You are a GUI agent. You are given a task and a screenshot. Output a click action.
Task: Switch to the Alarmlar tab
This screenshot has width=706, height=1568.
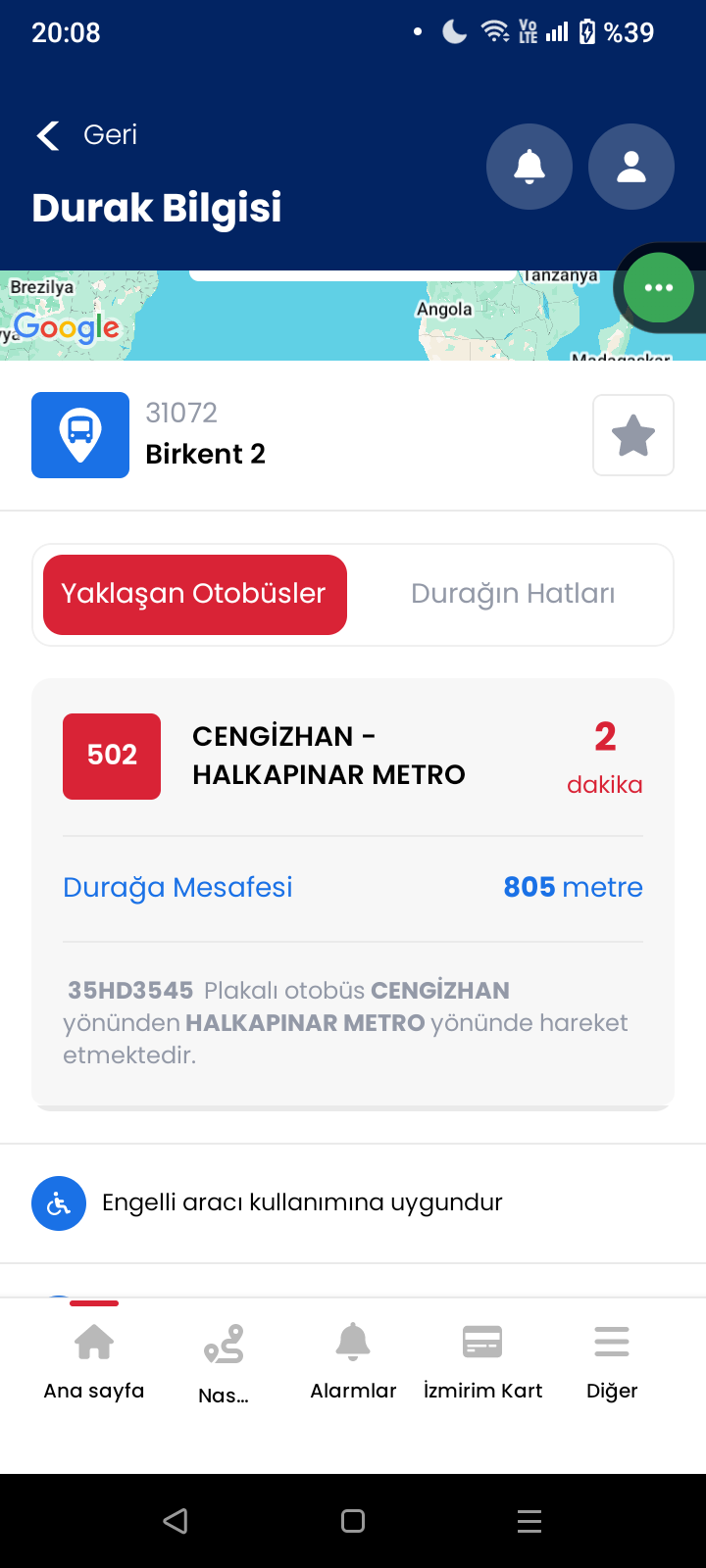353,1358
